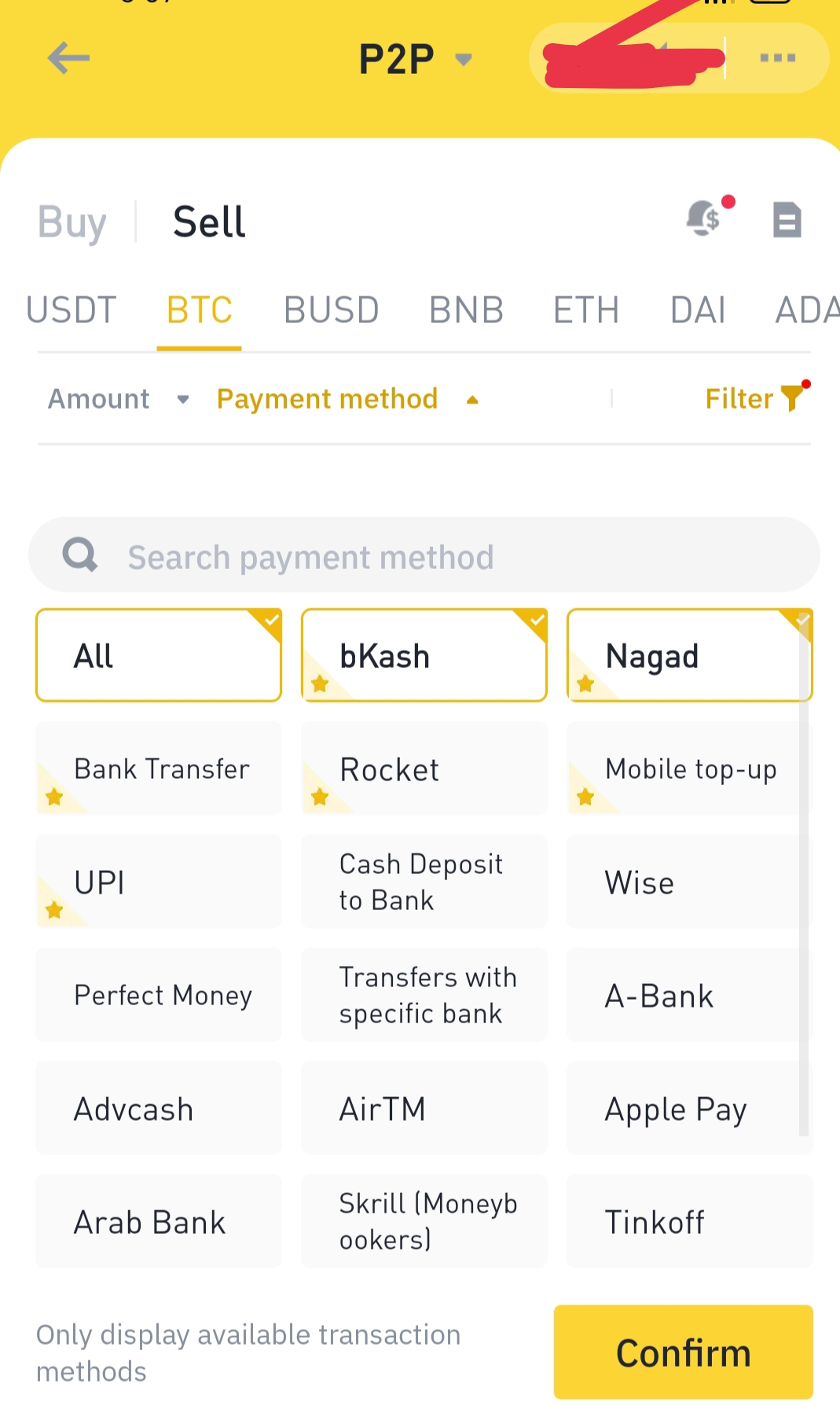Select Perfect Money payment method
The width and height of the screenshot is (840, 1424).
[x=159, y=995]
